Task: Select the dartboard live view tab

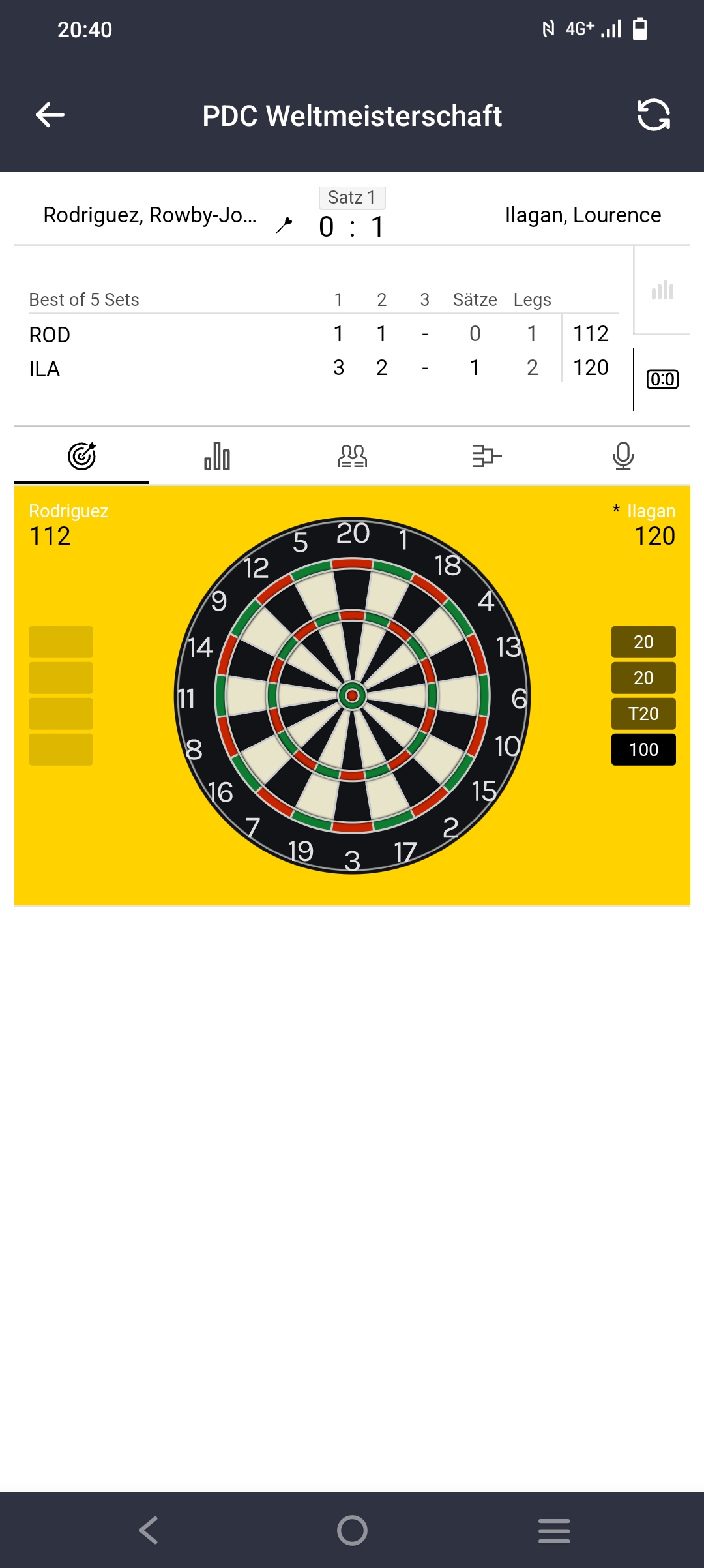Action: point(82,456)
